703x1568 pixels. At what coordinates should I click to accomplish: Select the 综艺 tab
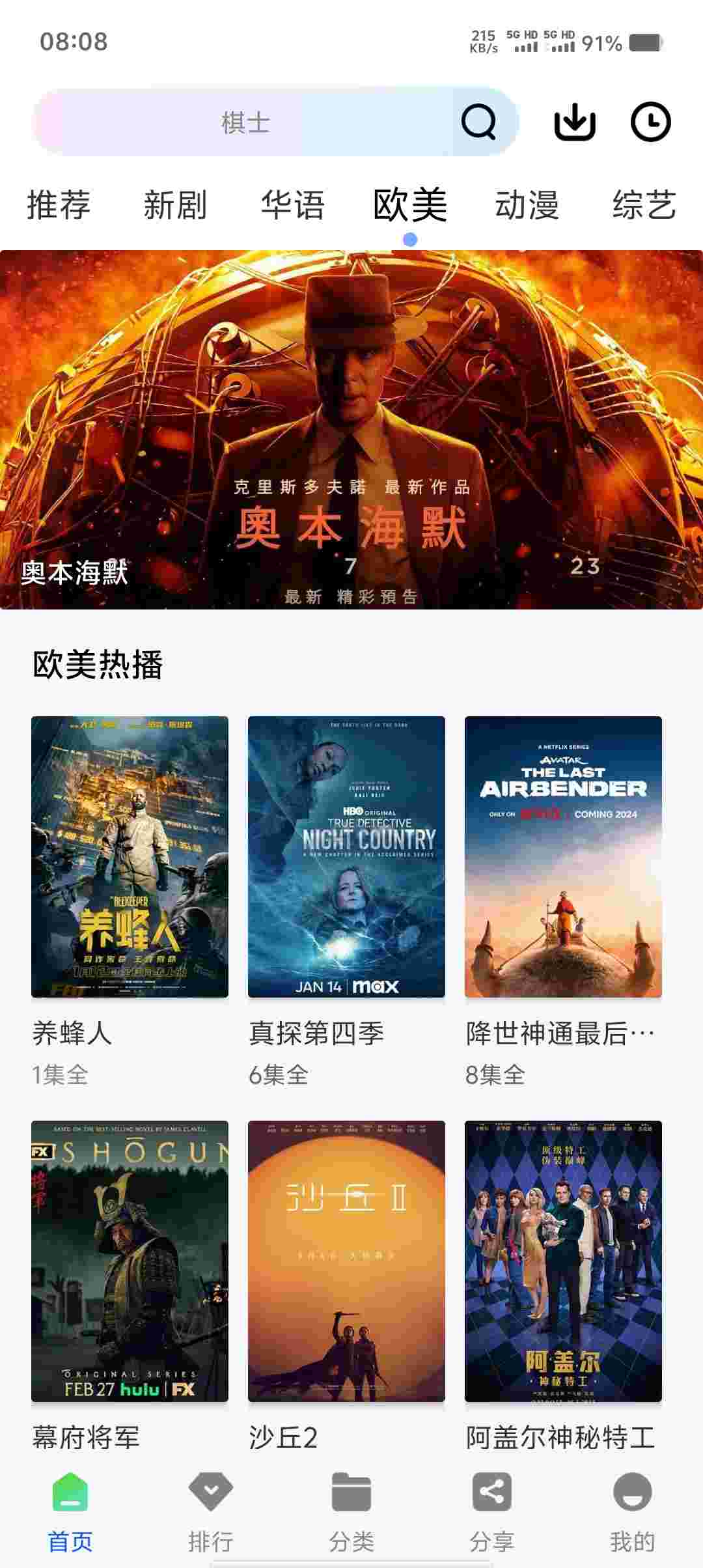tap(644, 205)
